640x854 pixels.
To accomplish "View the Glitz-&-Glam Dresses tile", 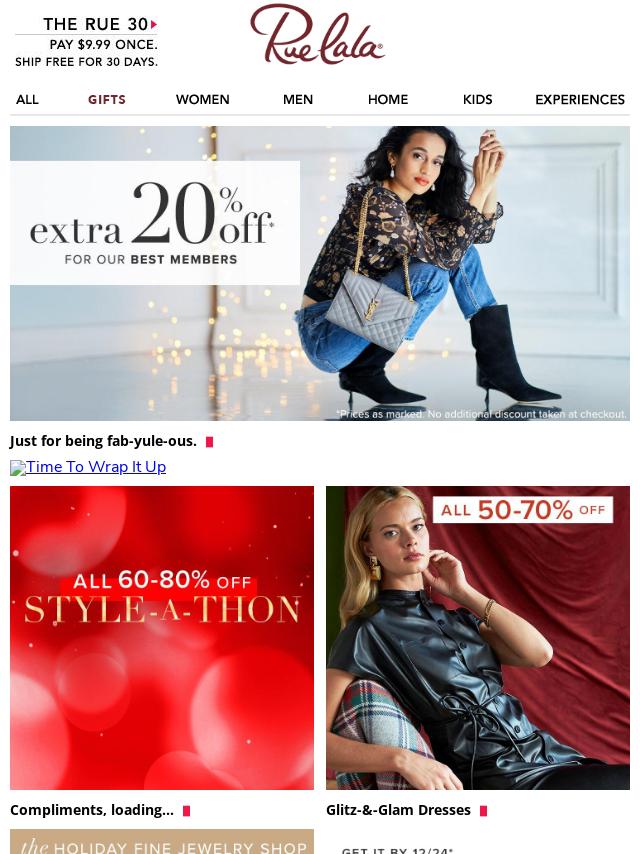I will tap(478, 637).
